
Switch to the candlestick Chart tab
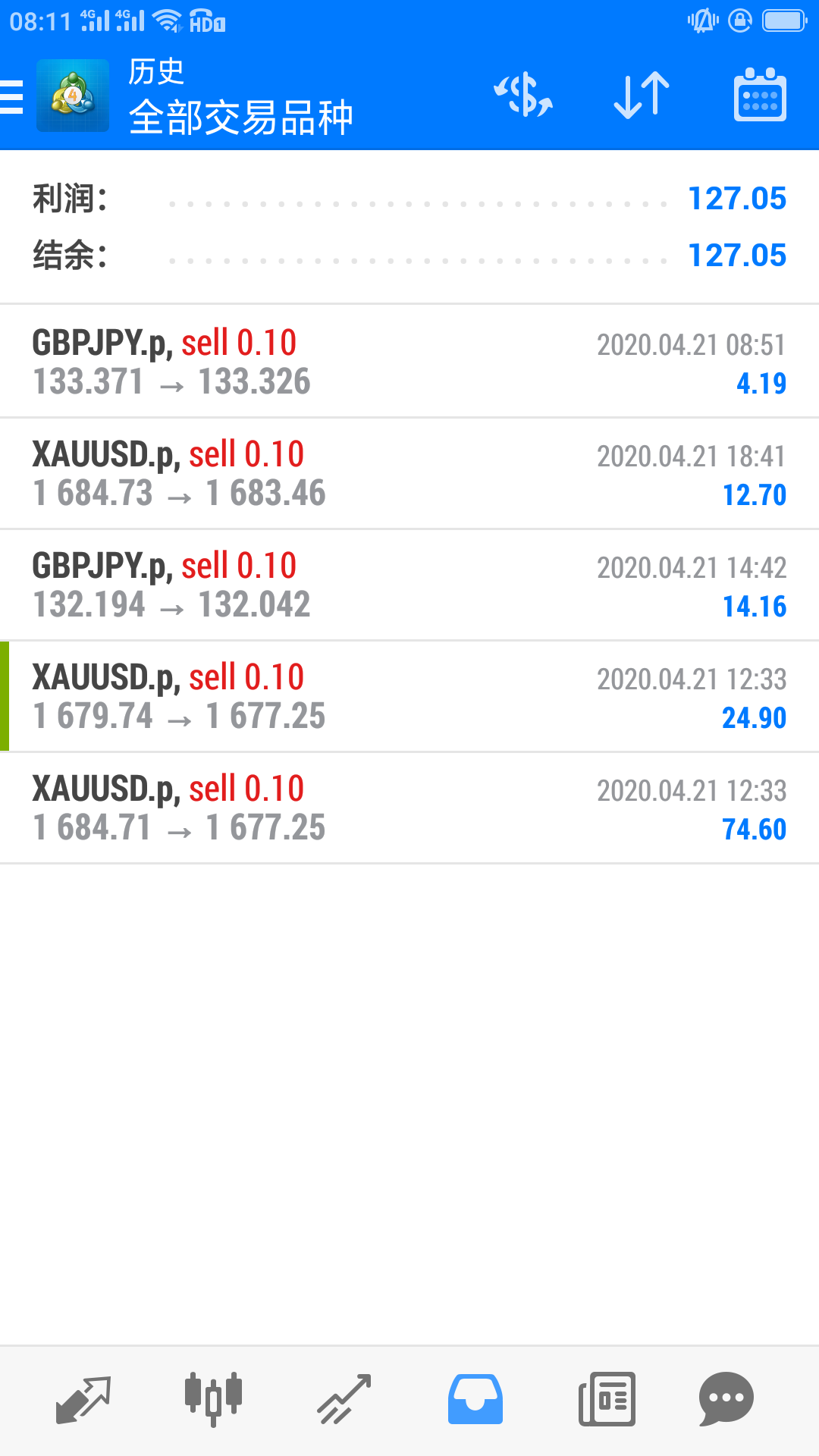pyautogui.click(x=213, y=1399)
